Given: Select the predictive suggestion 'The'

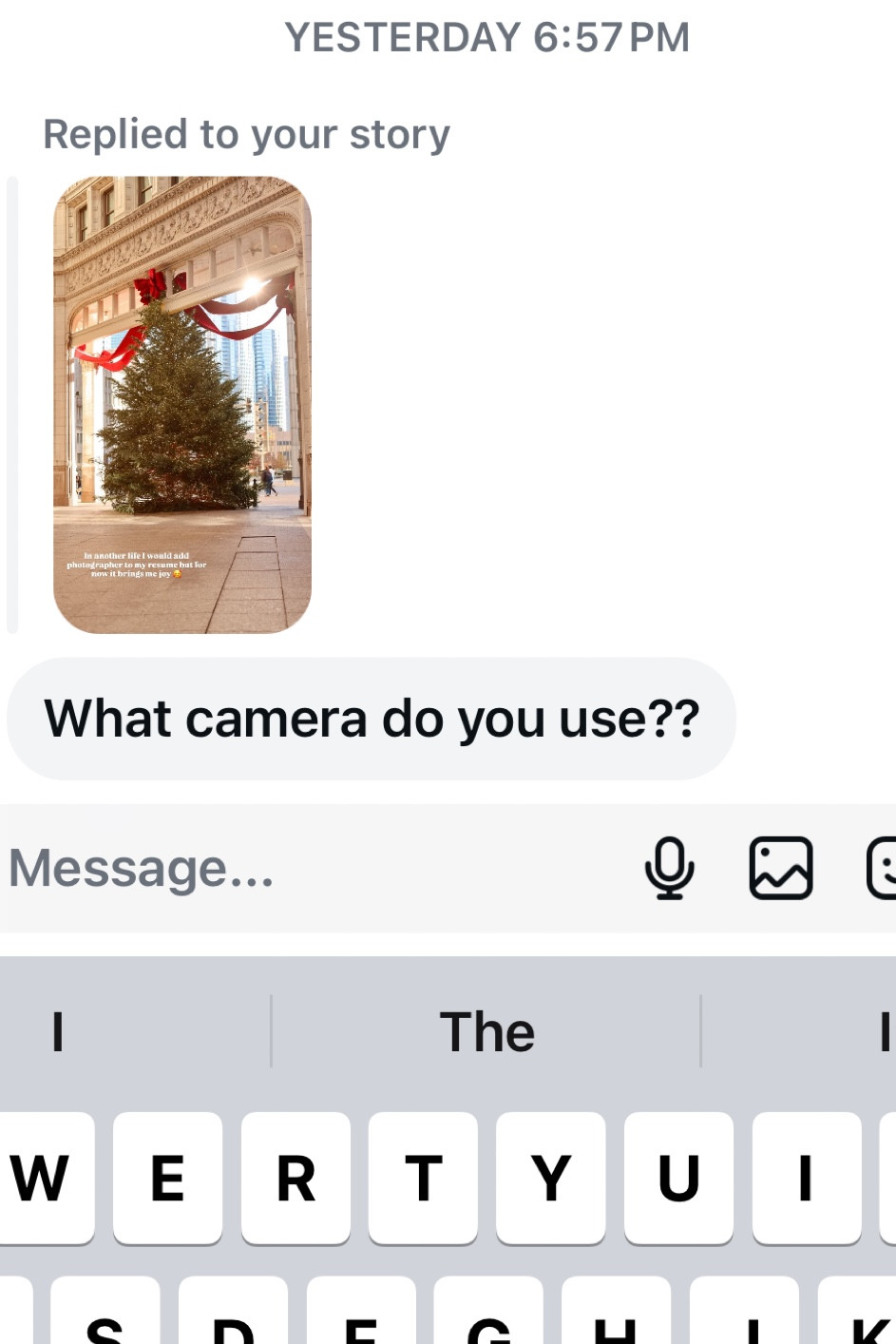Looking at the screenshot, I should click(487, 1030).
